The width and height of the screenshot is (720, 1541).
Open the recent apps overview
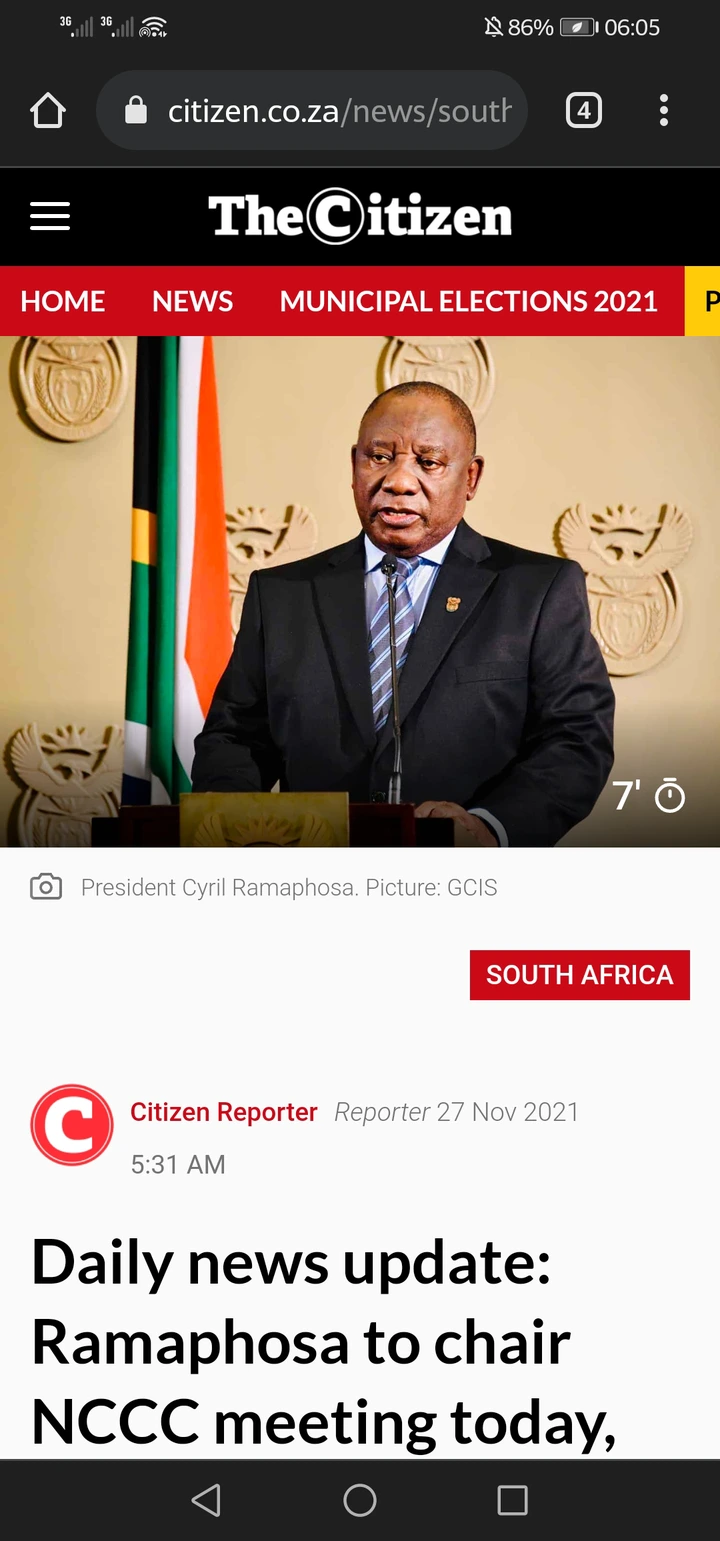pyautogui.click(x=512, y=1499)
